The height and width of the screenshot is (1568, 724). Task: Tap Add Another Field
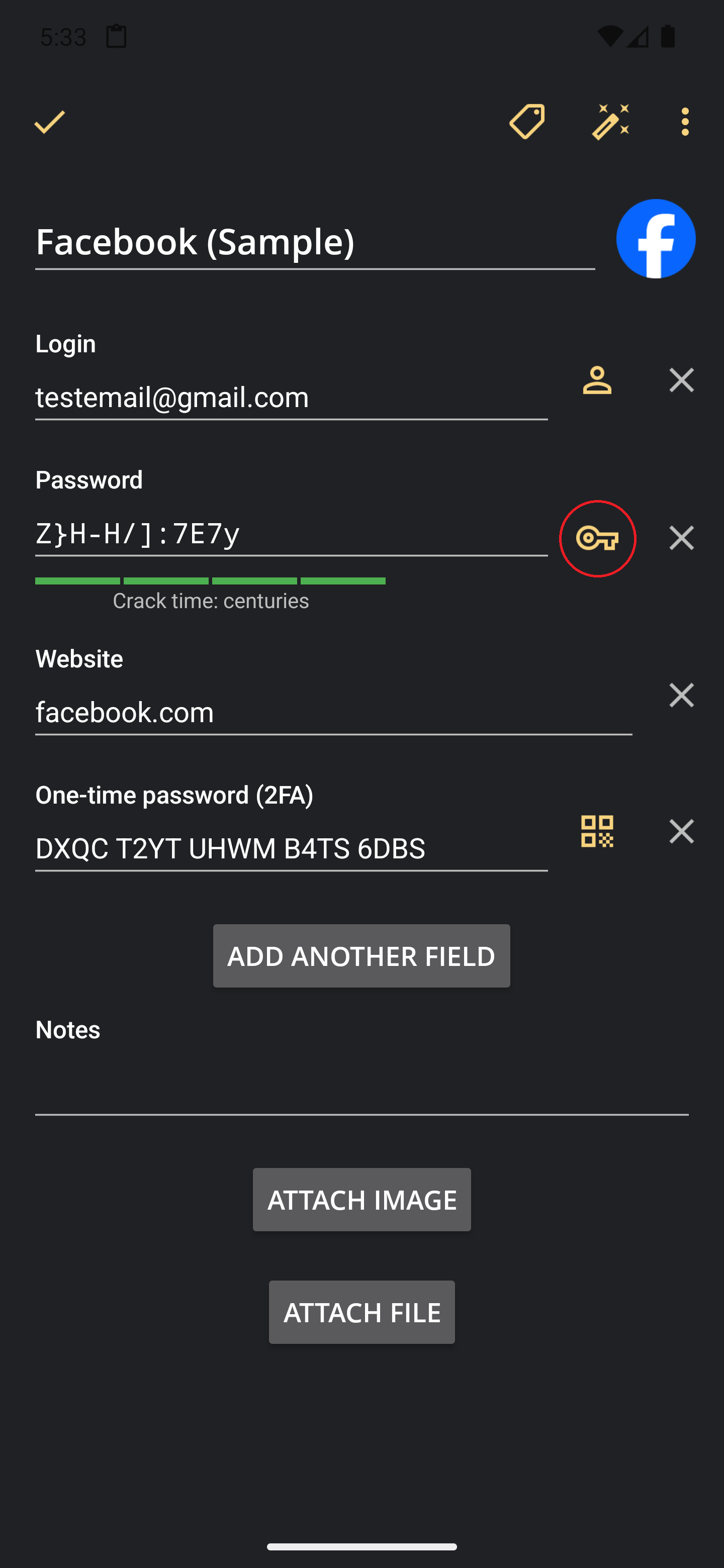pos(361,956)
